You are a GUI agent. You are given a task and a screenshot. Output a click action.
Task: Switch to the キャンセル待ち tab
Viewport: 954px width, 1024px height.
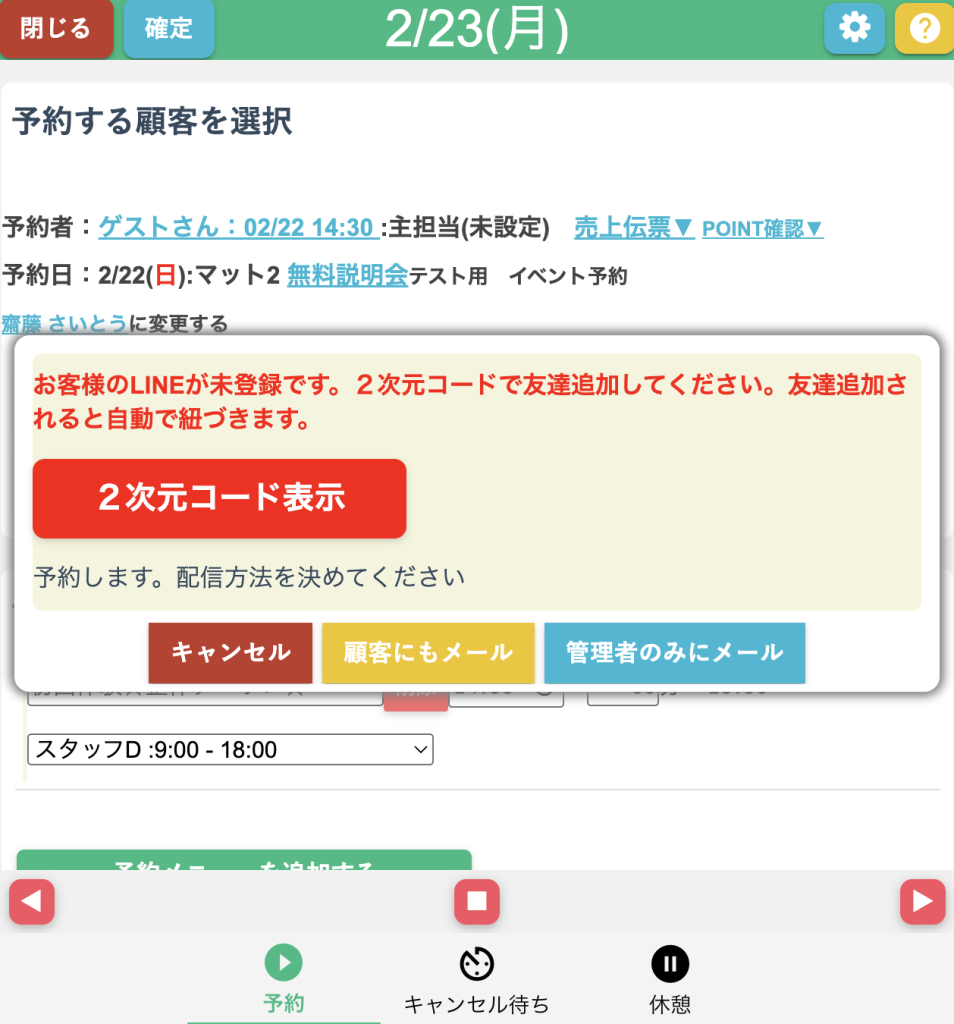[x=477, y=979]
